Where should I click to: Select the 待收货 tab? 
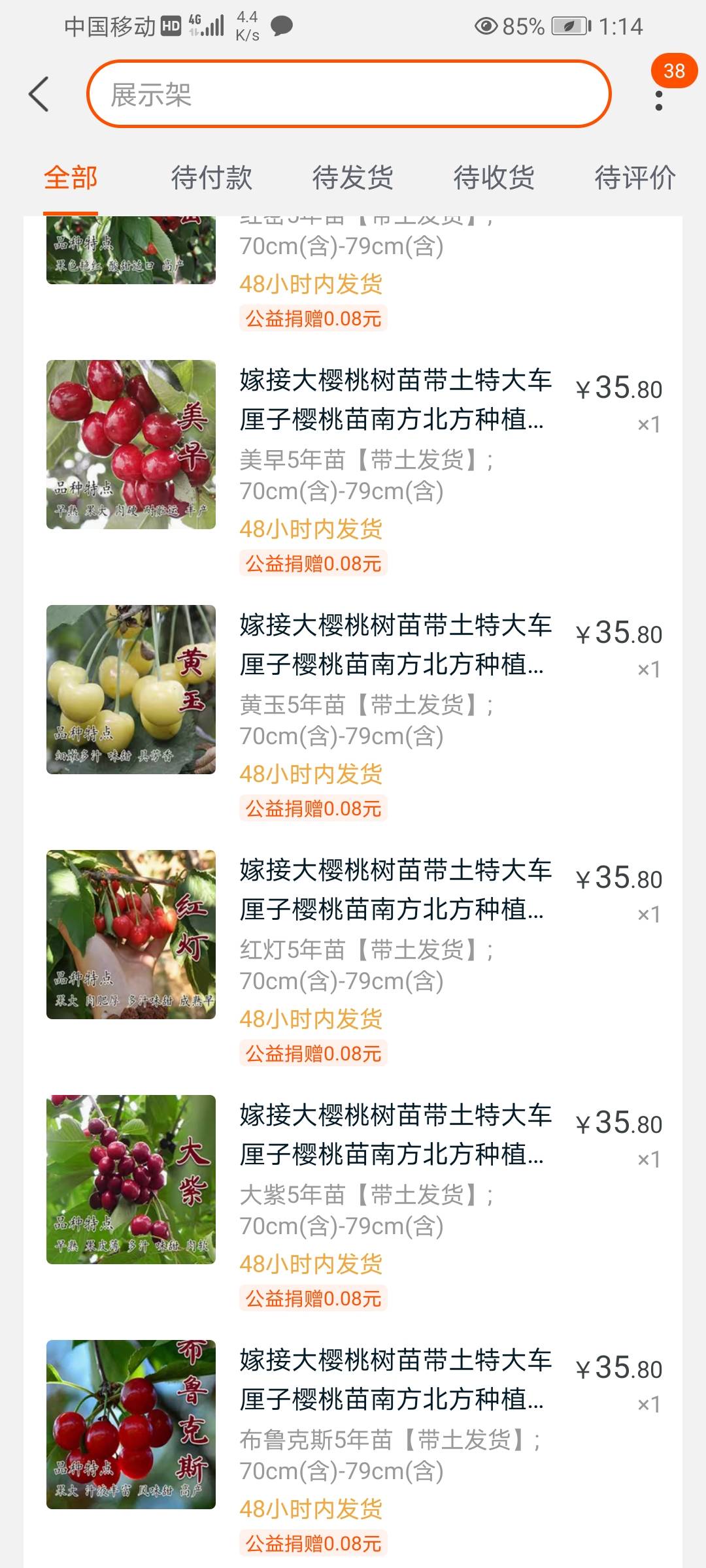click(x=494, y=178)
